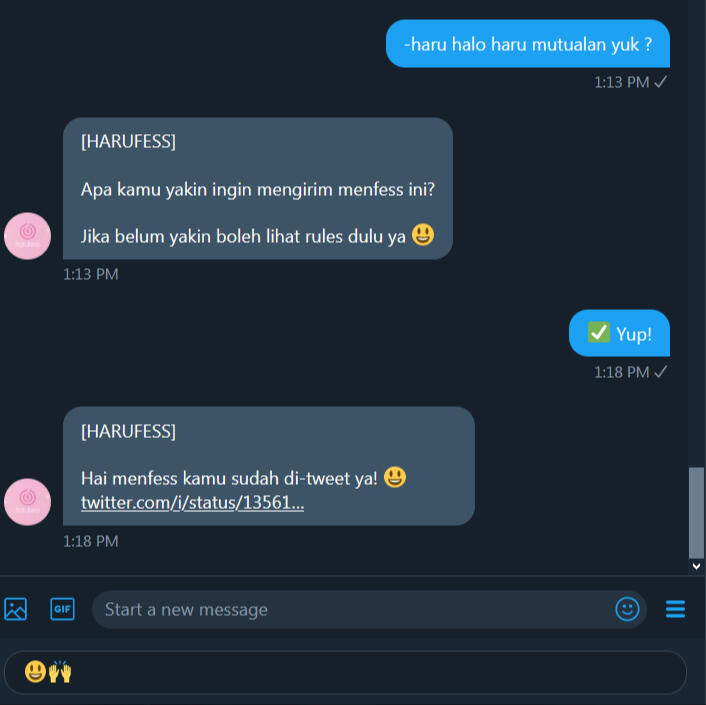Focus the Start a new message field
The image size is (706, 705).
(350, 609)
